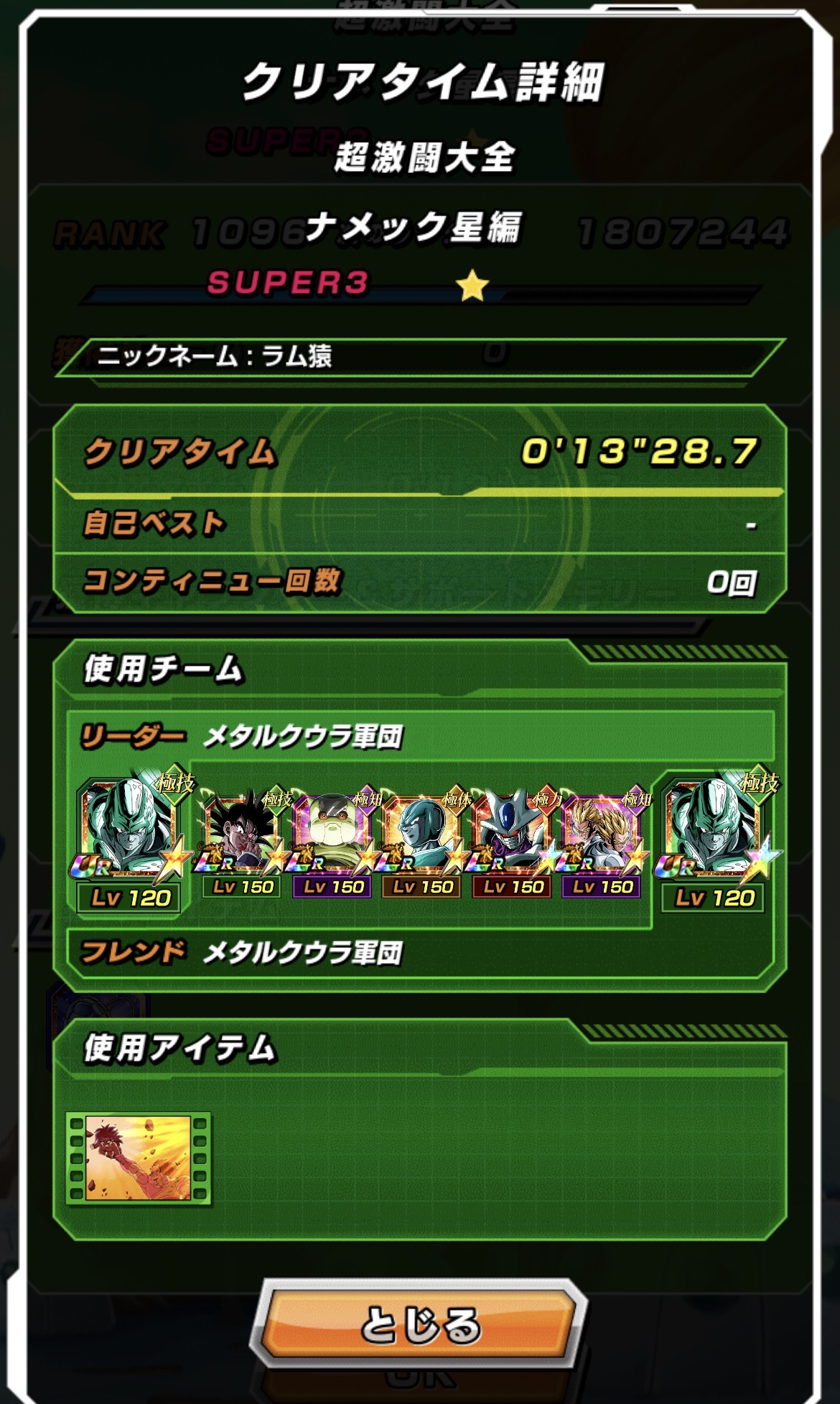View the Goku Lv 150 team member
The width and height of the screenshot is (840, 1404).
243,842
